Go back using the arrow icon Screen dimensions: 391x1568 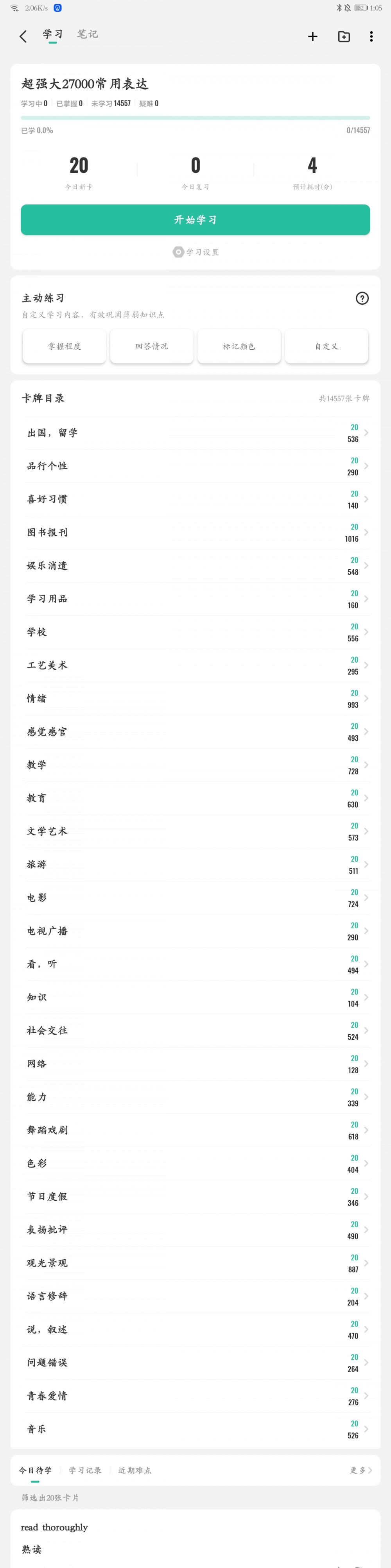click(x=23, y=36)
